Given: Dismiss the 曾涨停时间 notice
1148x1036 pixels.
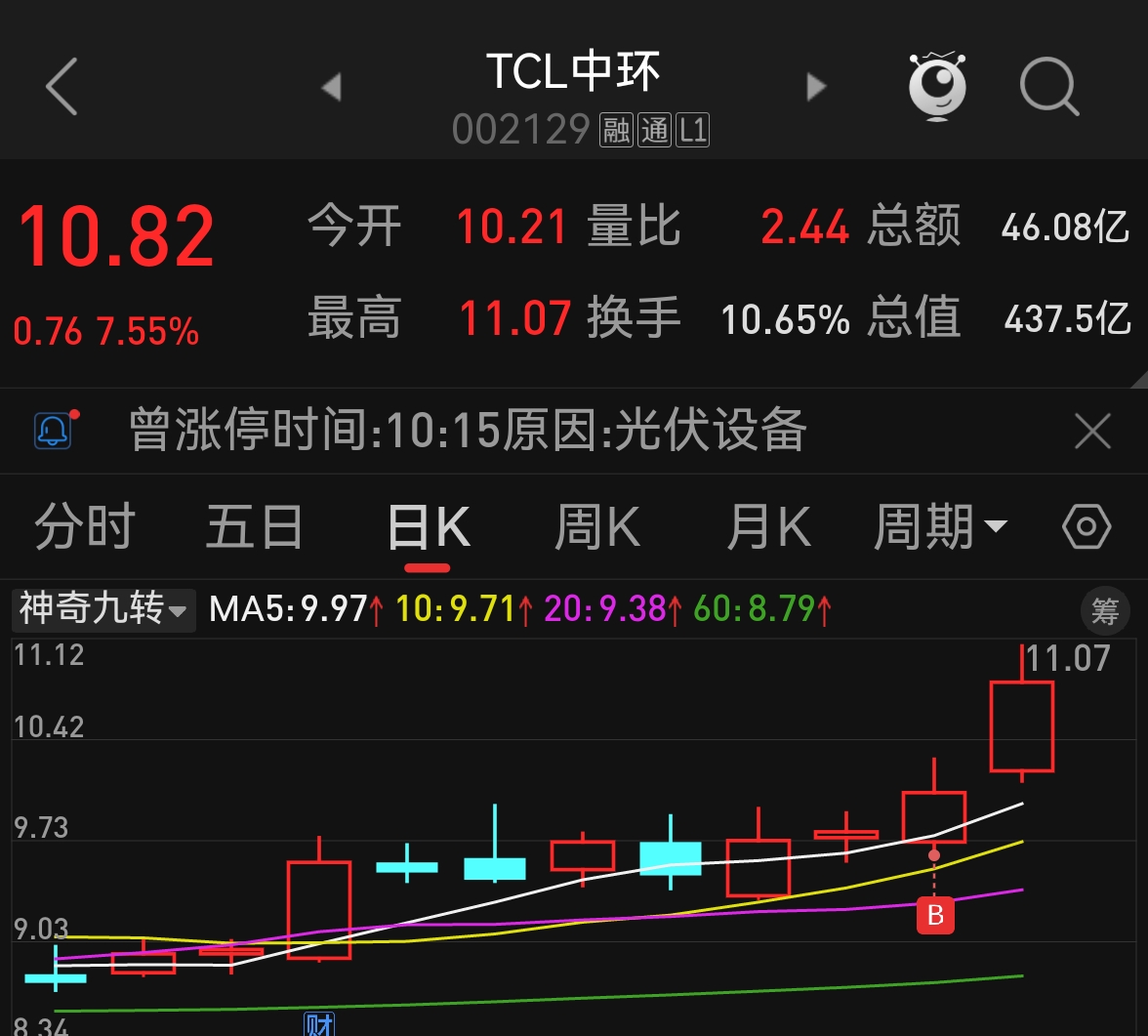Looking at the screenshot, I should [x=1091, y=431].
